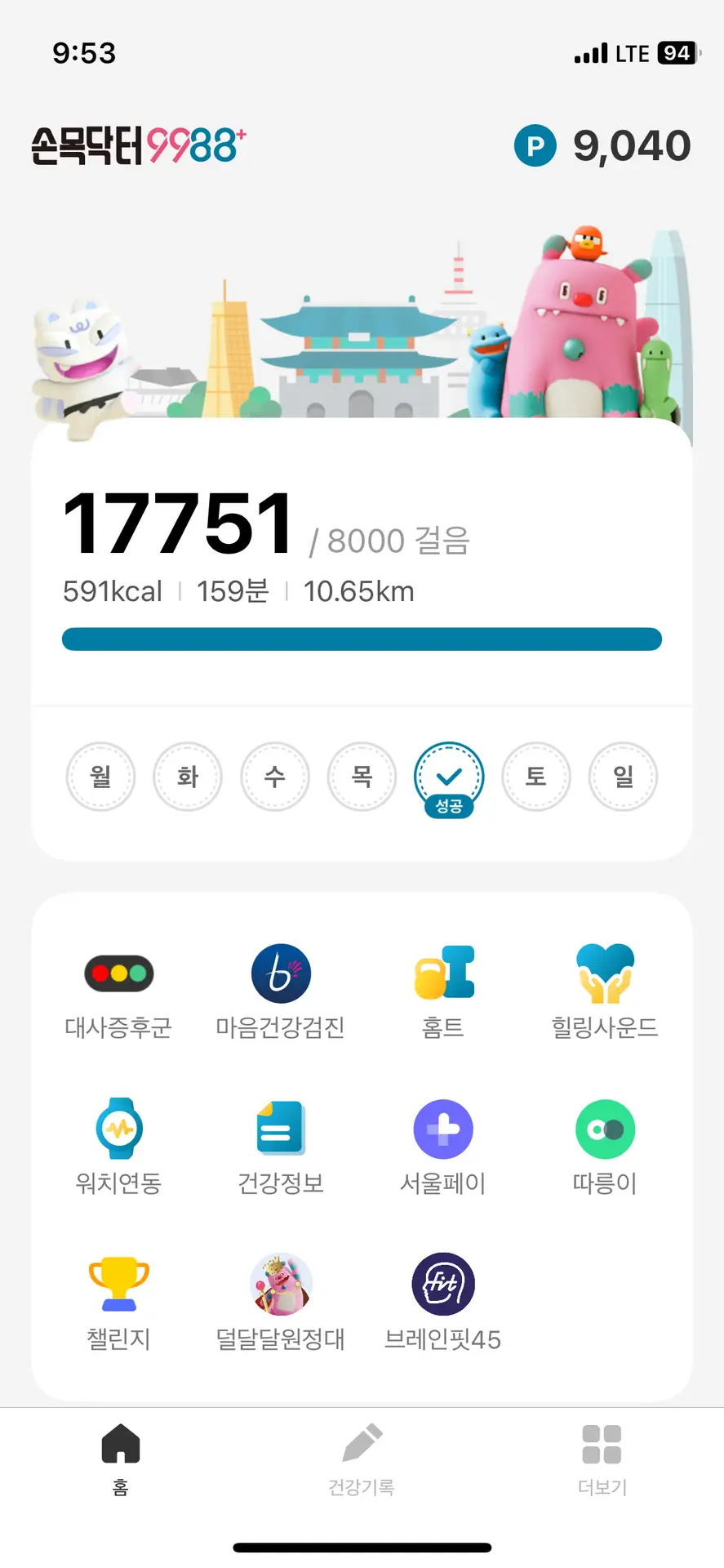724x1568 pixels.
Task: Open 따릉이 bike sharing
Action: [604, 1129]
